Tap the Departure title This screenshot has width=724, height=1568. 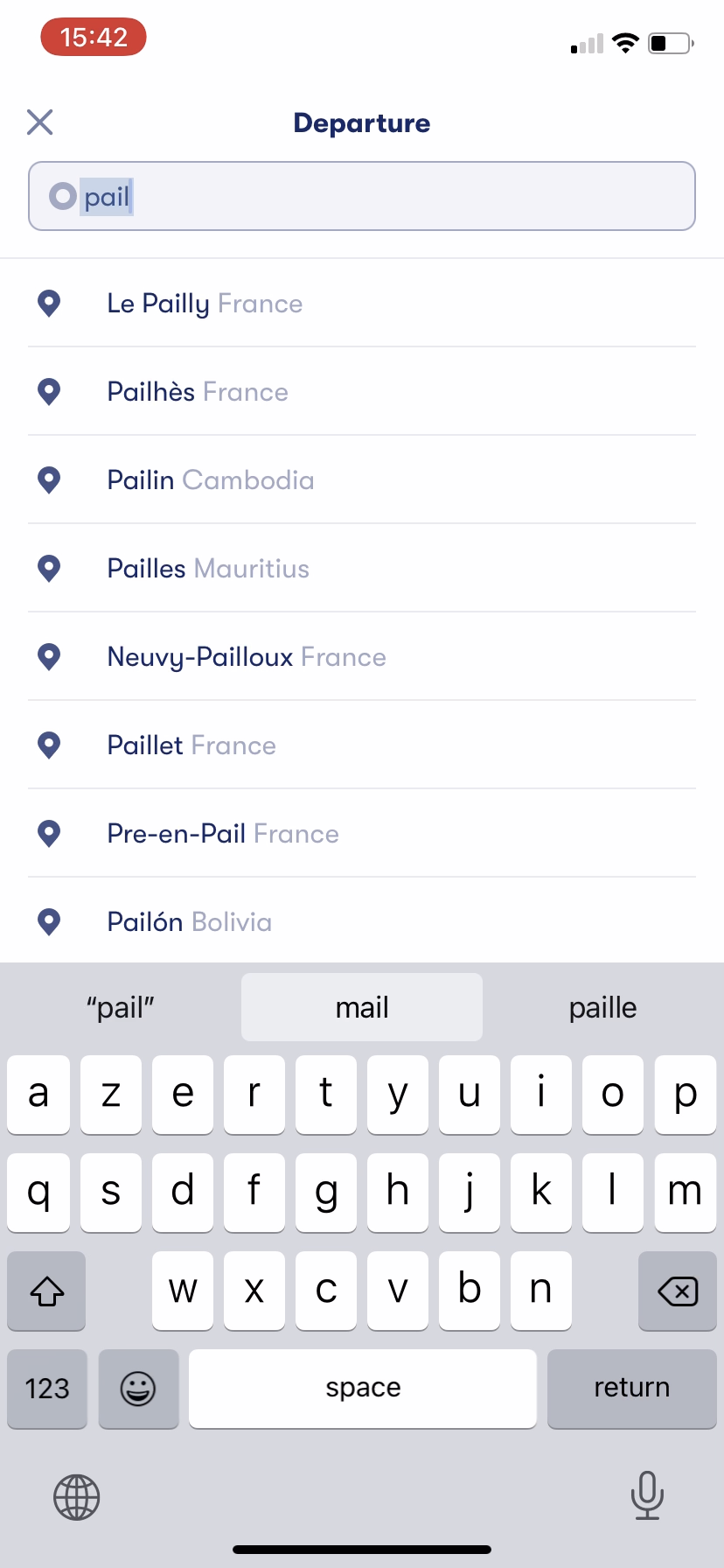click(x=361, y=122)
